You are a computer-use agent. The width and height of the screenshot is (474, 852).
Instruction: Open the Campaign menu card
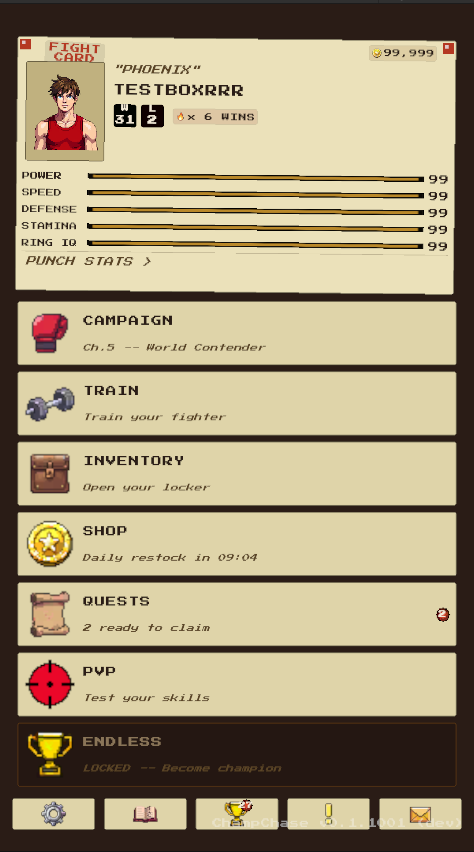[237, 333]
